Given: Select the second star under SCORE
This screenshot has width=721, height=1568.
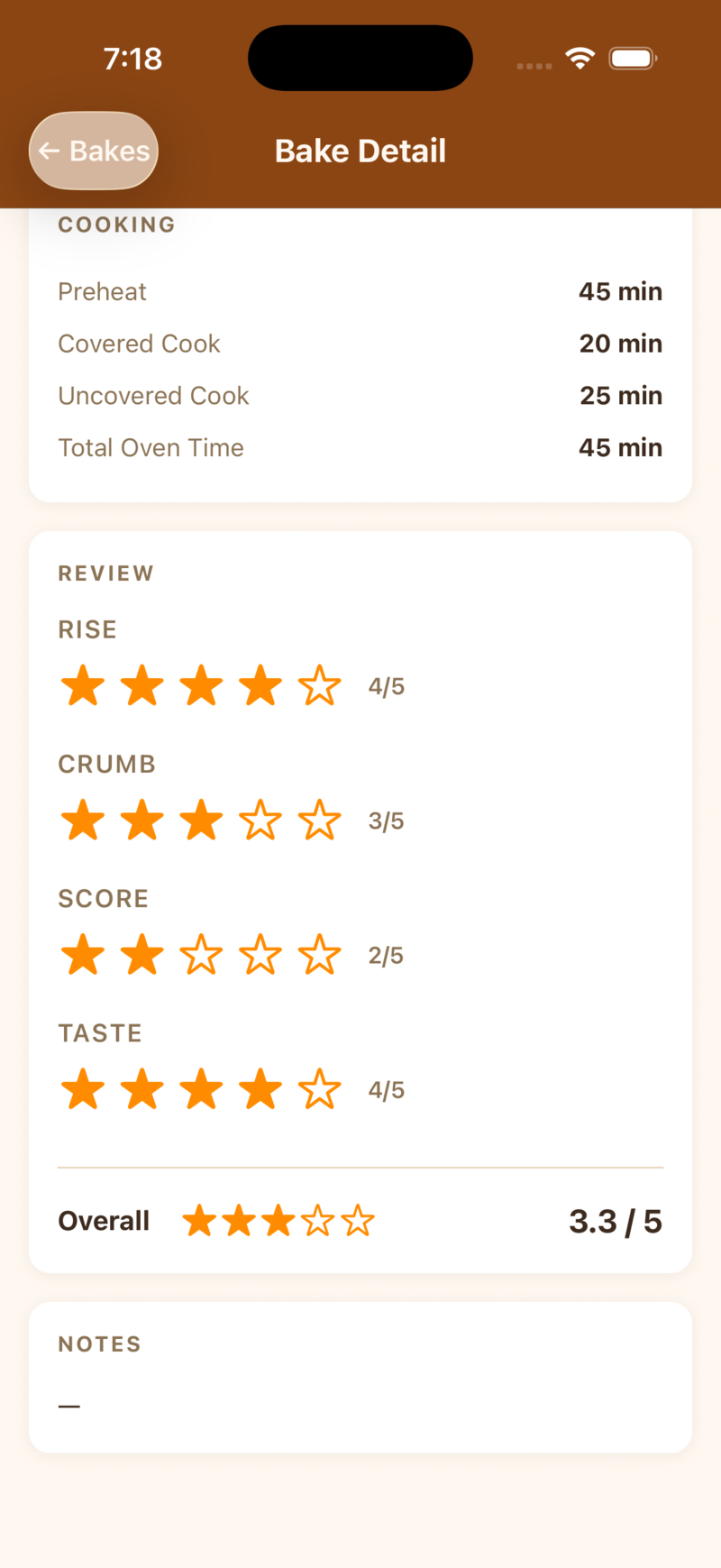Looking at the screenshot, I should coord(141,954).
